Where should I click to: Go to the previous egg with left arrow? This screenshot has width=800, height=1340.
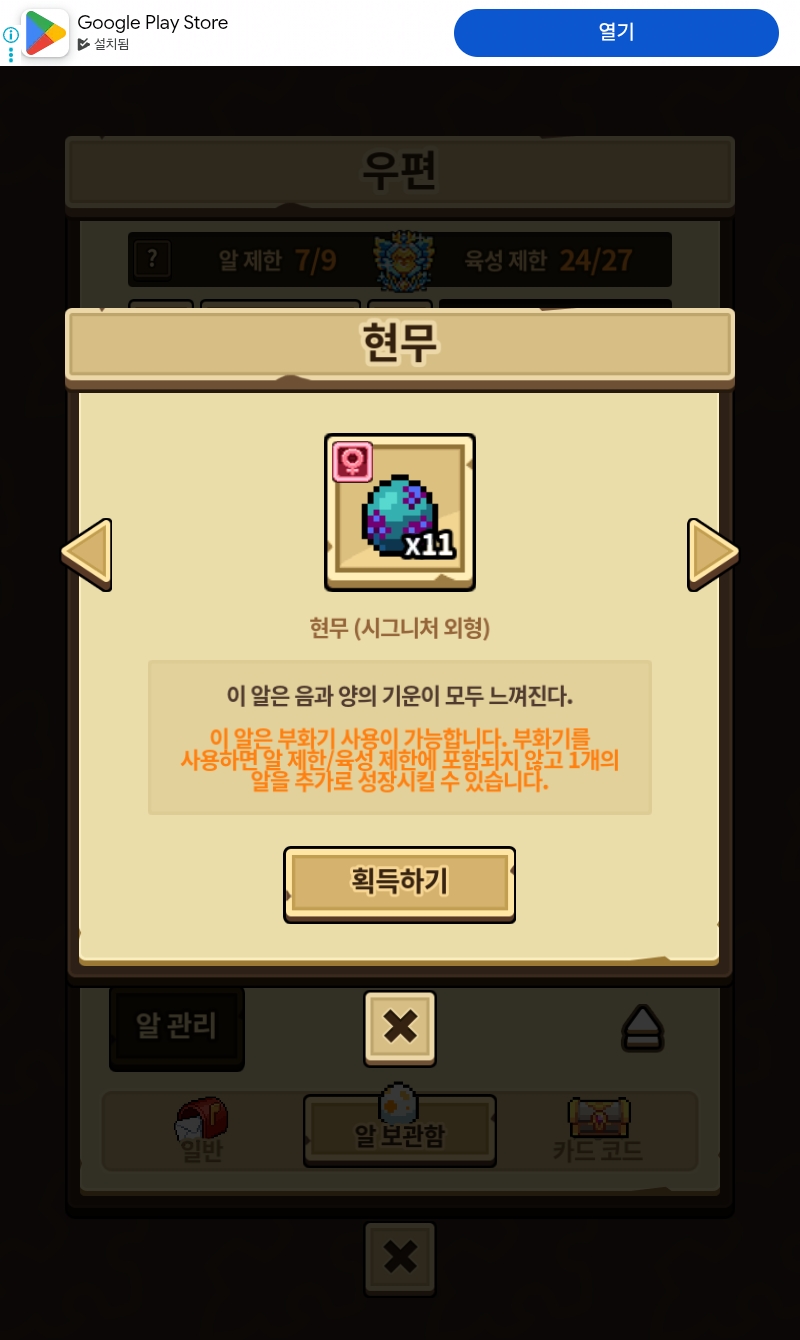click(87, 553)
